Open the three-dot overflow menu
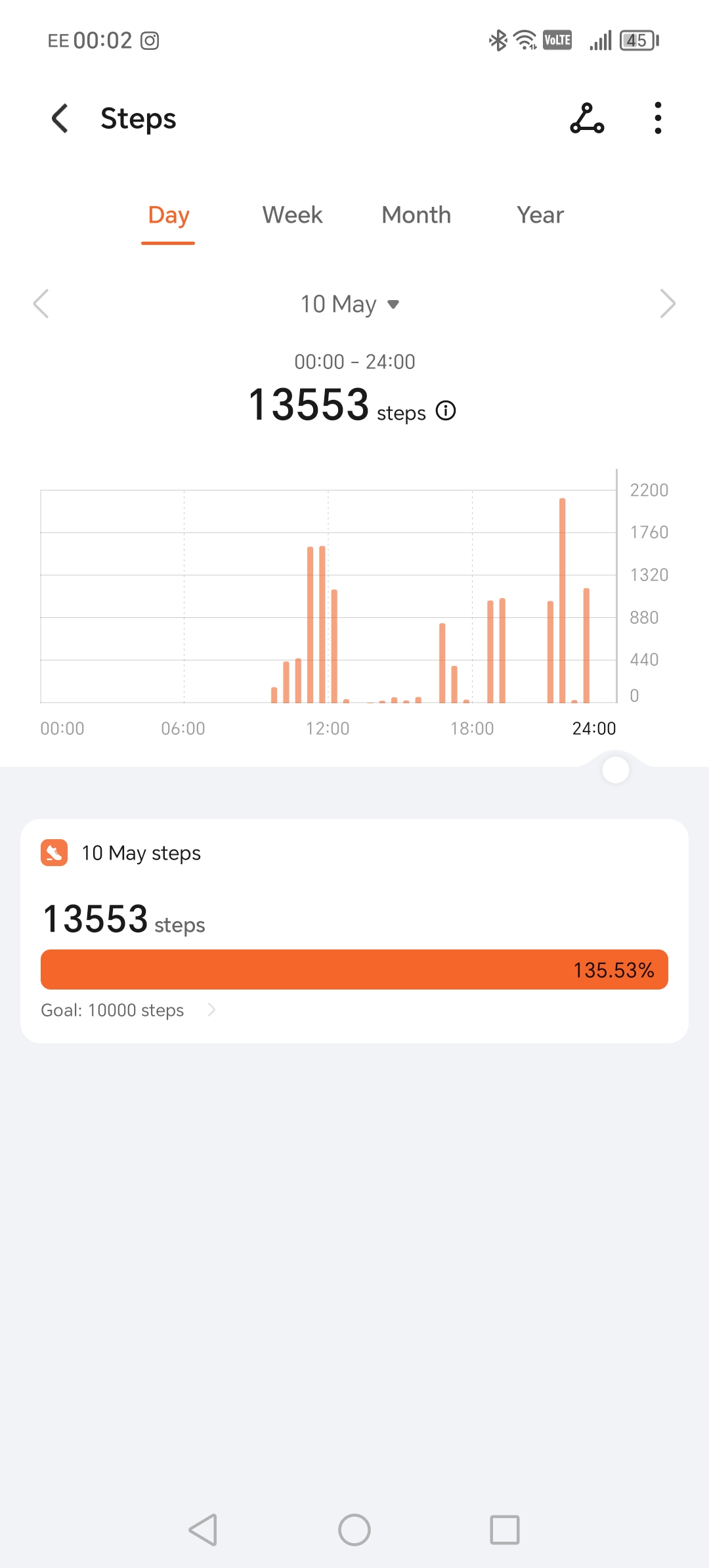Image resolution: width=709 pixels, height=1568 pixels. [x=658, y=119]
